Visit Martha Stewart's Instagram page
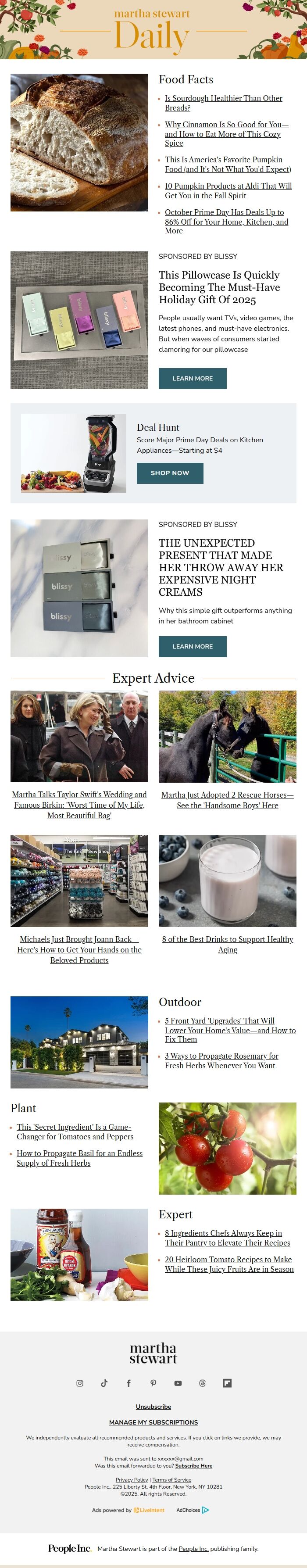Viewport: 307px width, 1568px height. coord(80,1383)
